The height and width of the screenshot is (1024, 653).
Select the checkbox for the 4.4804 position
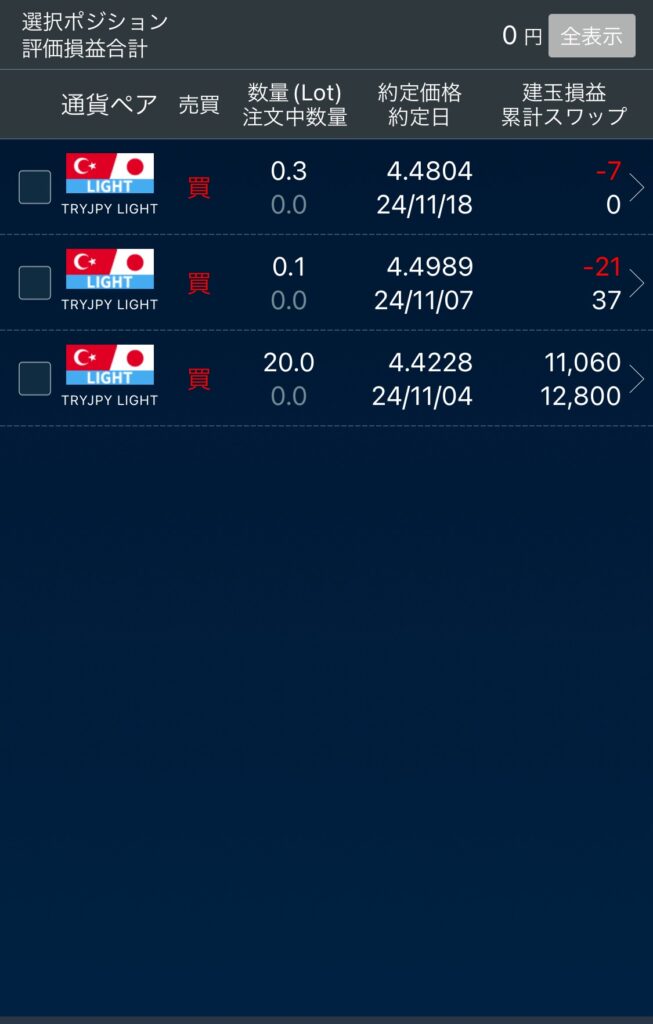[x=35, y=187]
